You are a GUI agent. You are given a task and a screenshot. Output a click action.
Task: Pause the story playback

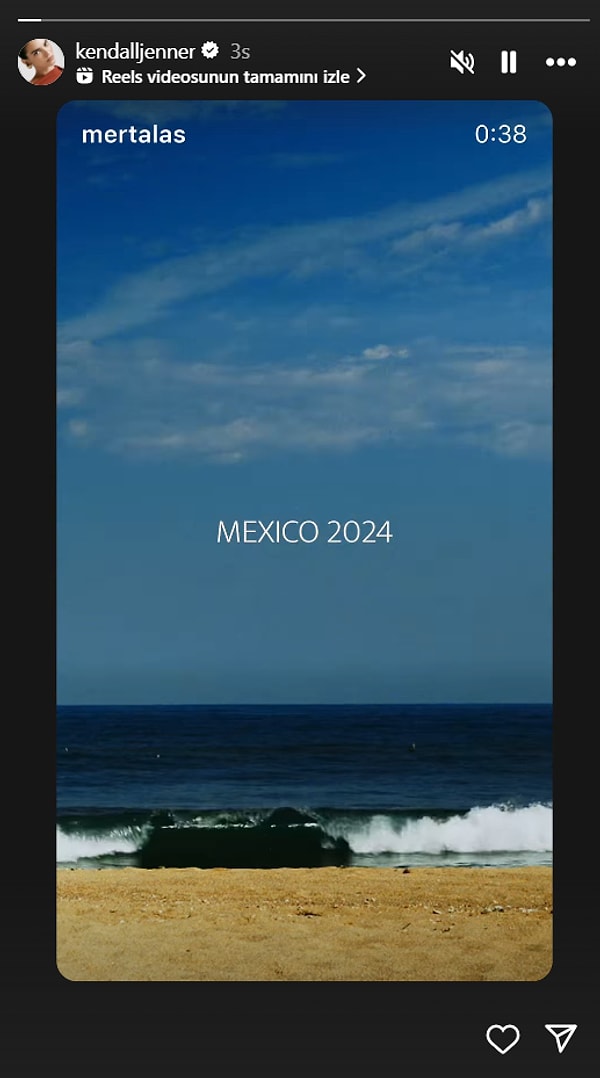click(509, 63)
